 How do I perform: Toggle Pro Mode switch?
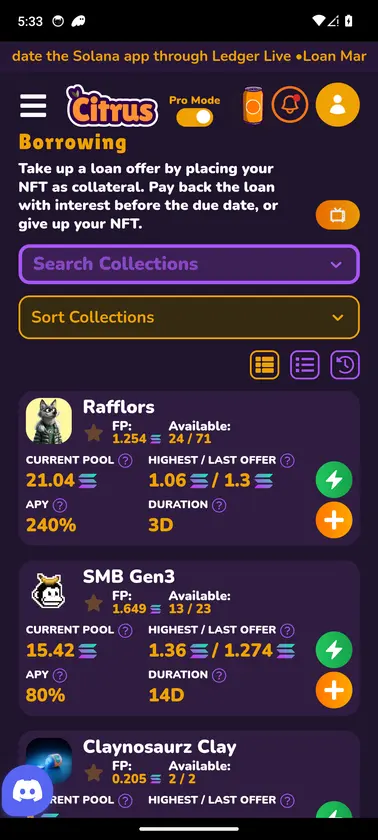click(x=195, y=117)
